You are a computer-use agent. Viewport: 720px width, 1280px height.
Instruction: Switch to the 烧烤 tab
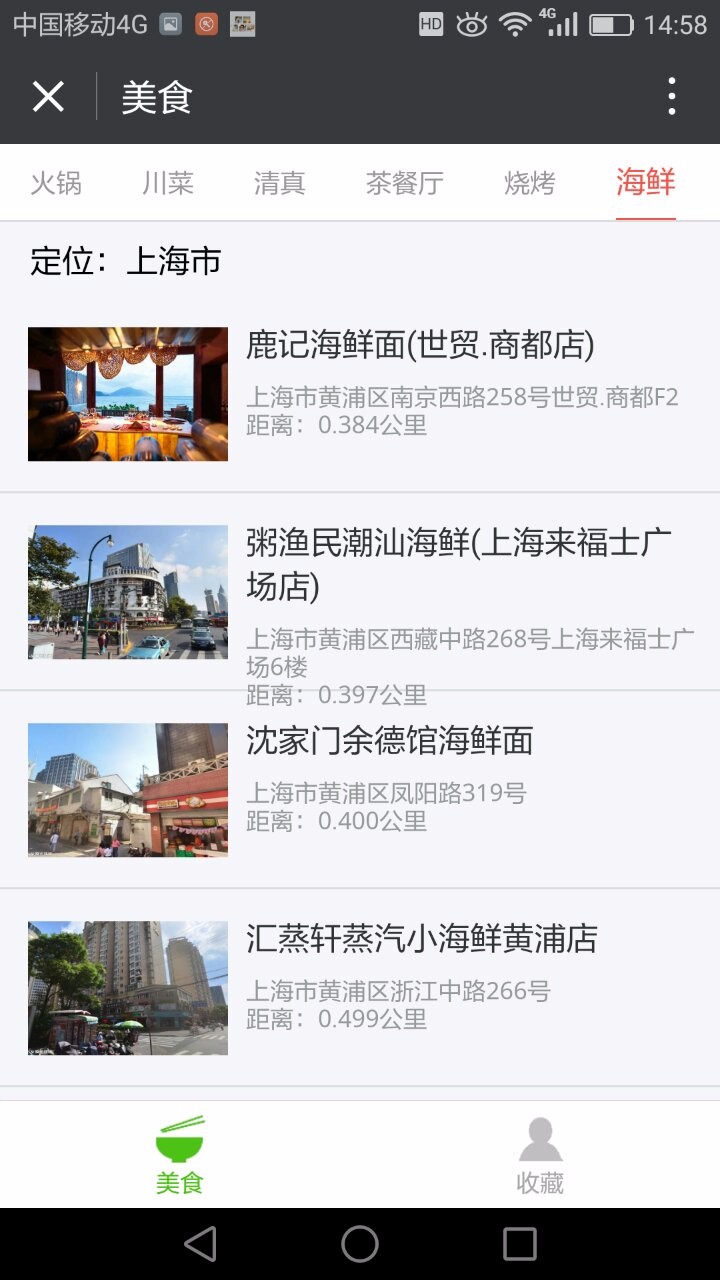pos(529,183)
